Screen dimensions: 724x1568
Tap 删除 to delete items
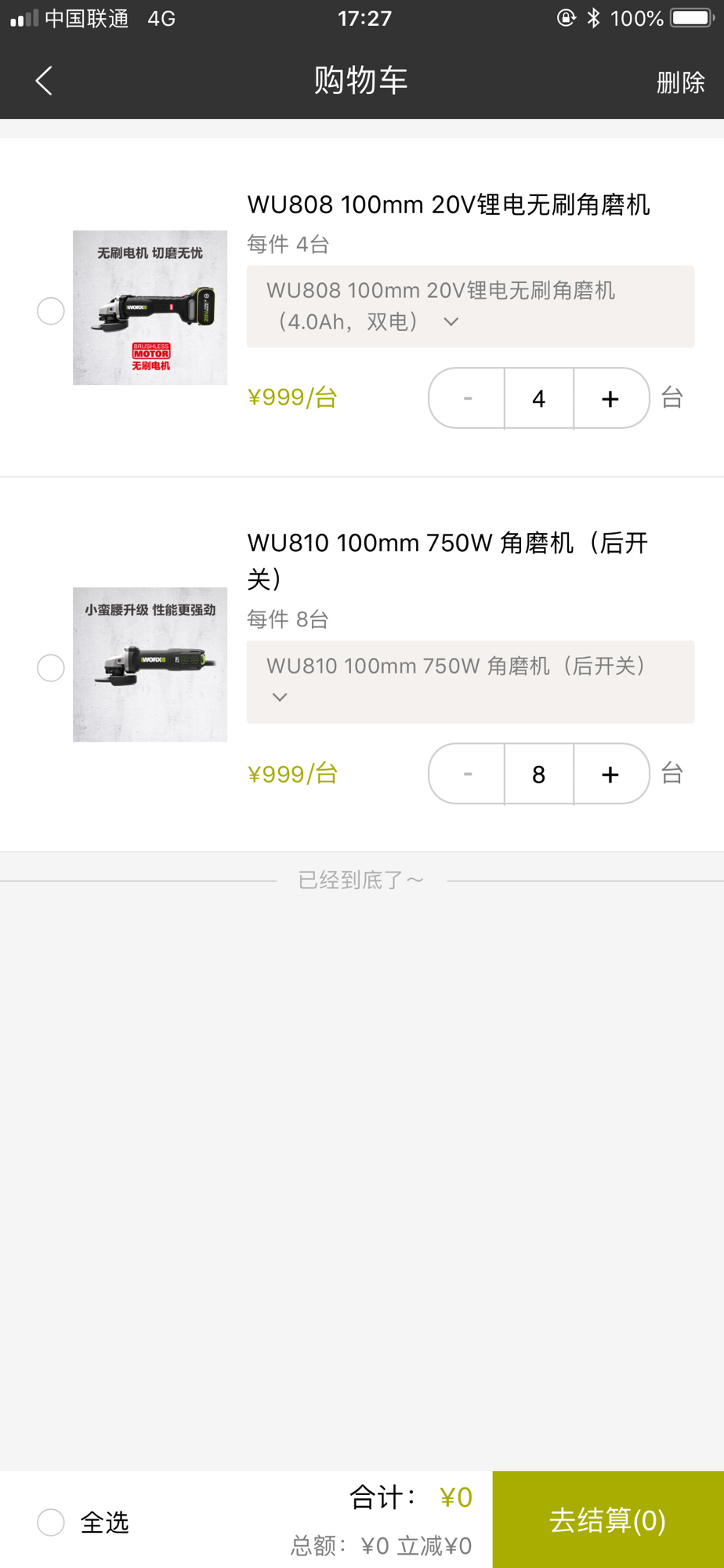click(679, 82)
